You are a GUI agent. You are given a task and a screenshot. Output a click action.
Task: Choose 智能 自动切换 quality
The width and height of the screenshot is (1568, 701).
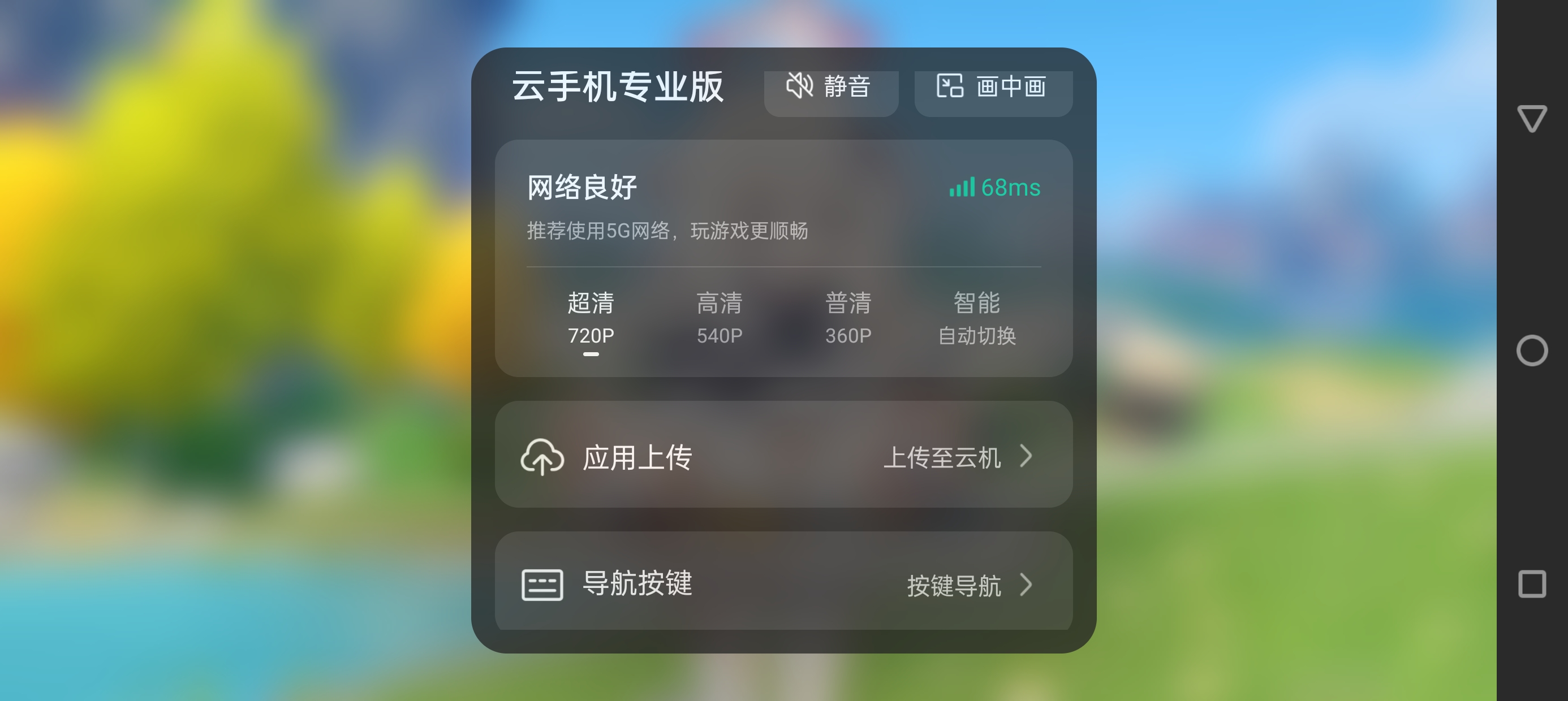[977, 318]
